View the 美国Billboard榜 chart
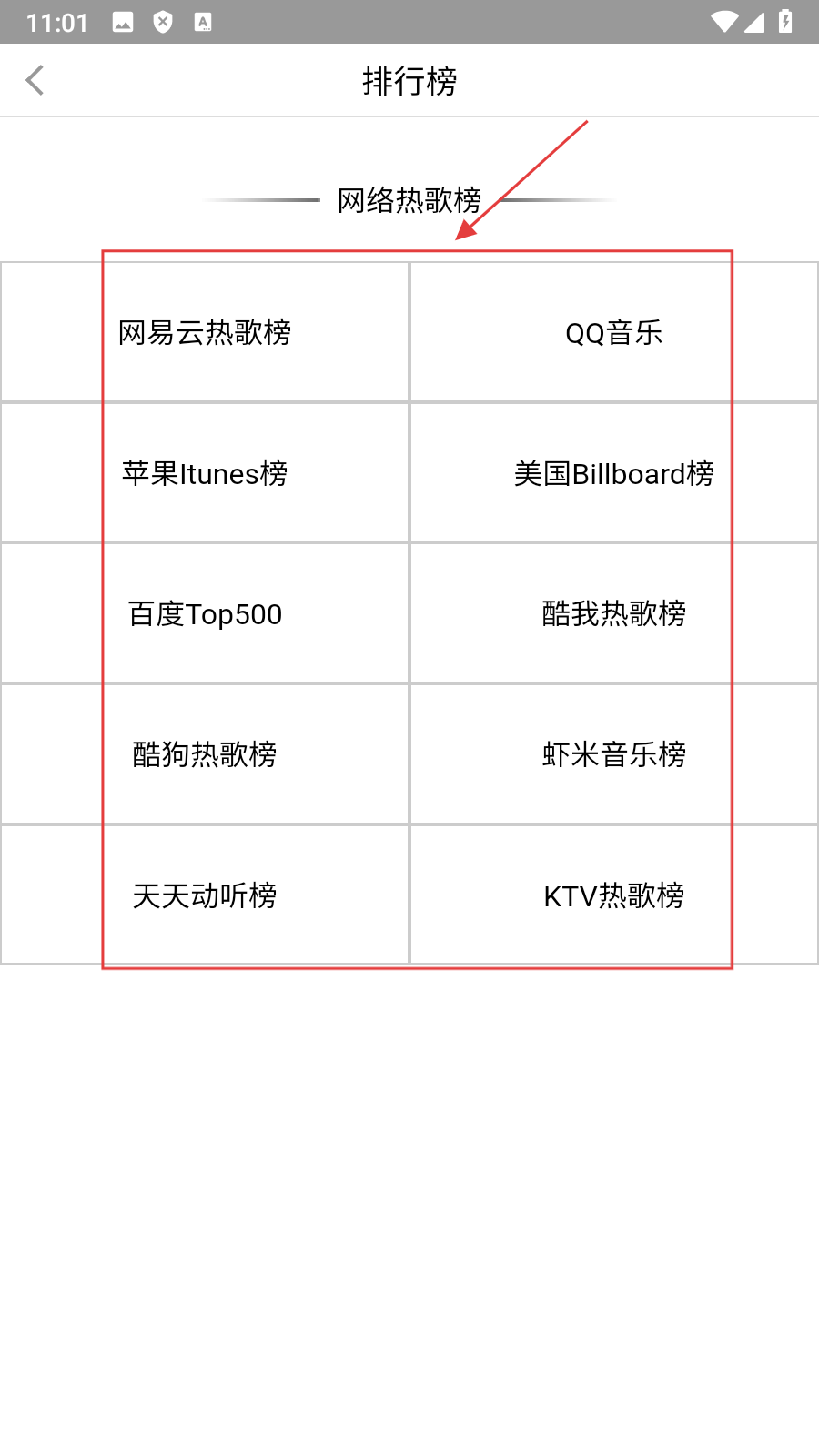 pyautogui.click(x=613, y=473)
